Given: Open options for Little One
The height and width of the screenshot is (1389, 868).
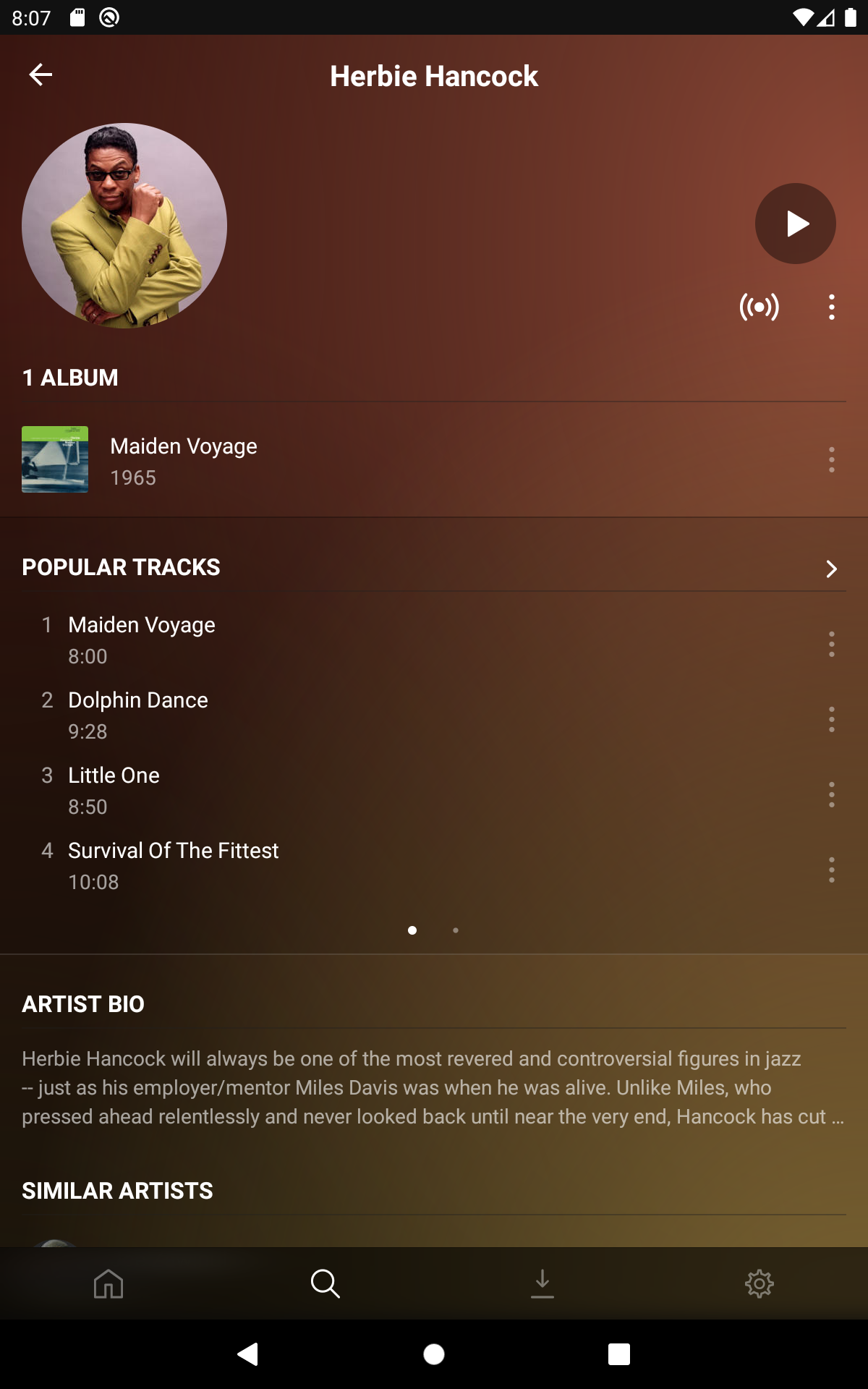Looking at the screenshot, I should click(x=832, y=794).
